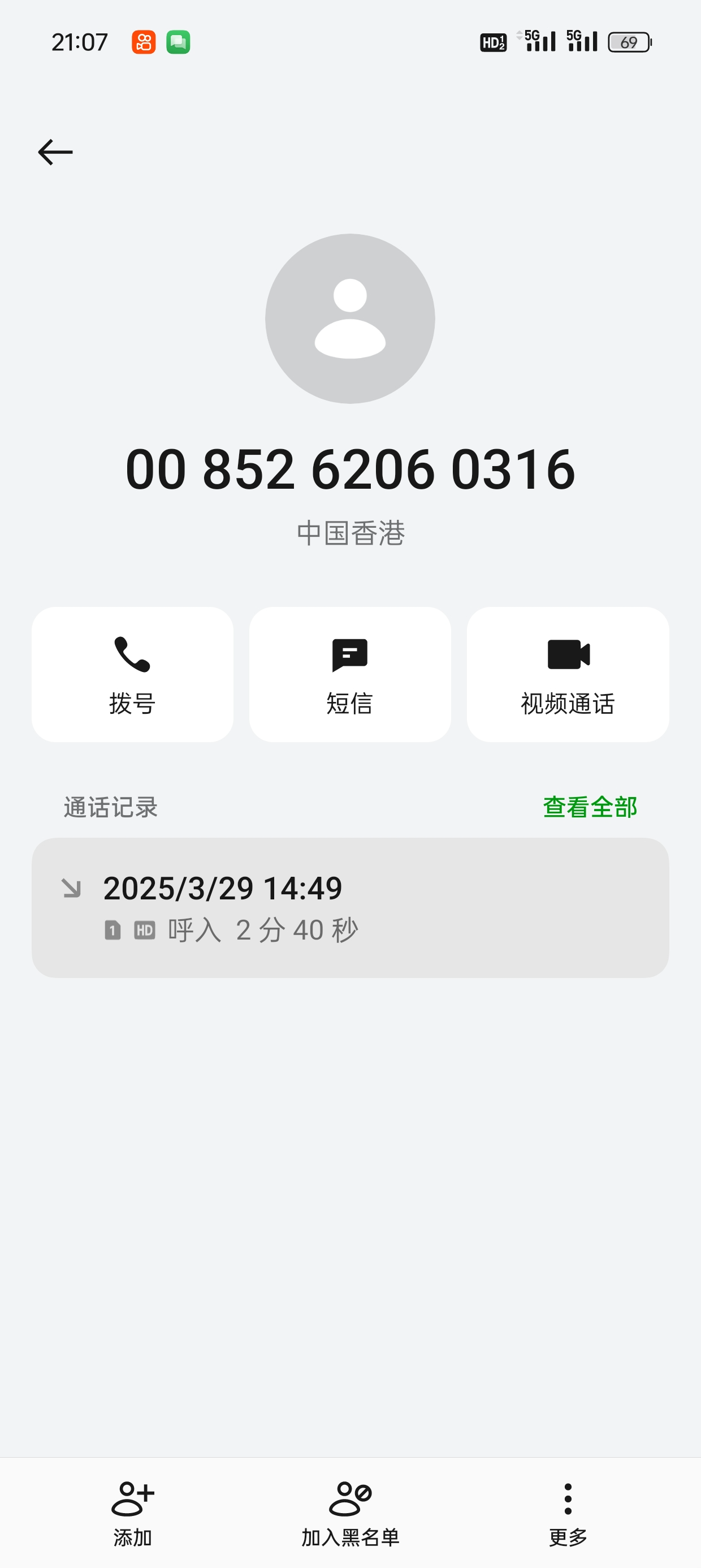Dial the number with 拨号 button
701x1568 pixels.
pyautogui.click(x=132, y=674)
